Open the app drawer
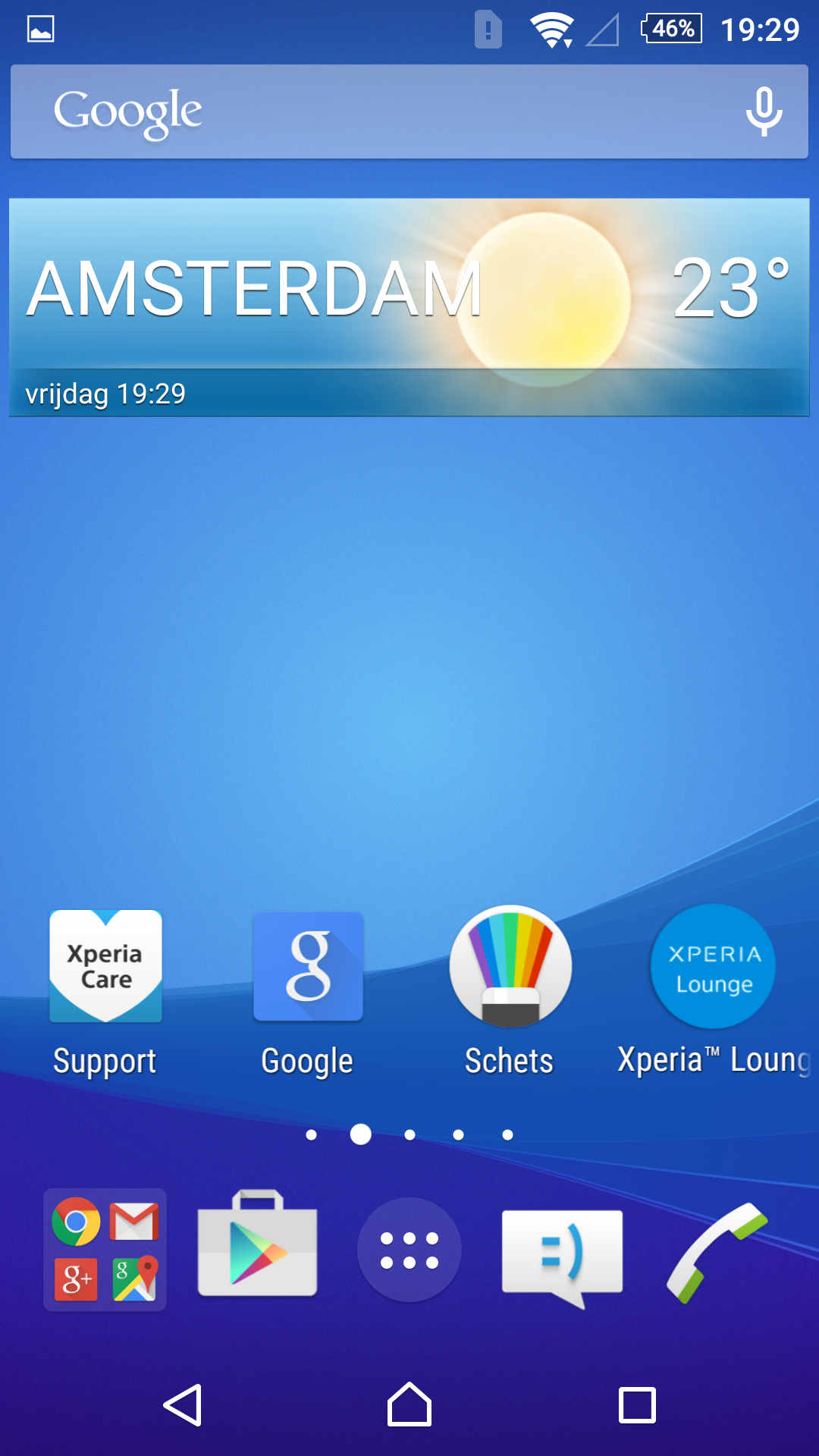Image resolution: width=819 pixels, height=1456 pixels. pos(409,1250)
